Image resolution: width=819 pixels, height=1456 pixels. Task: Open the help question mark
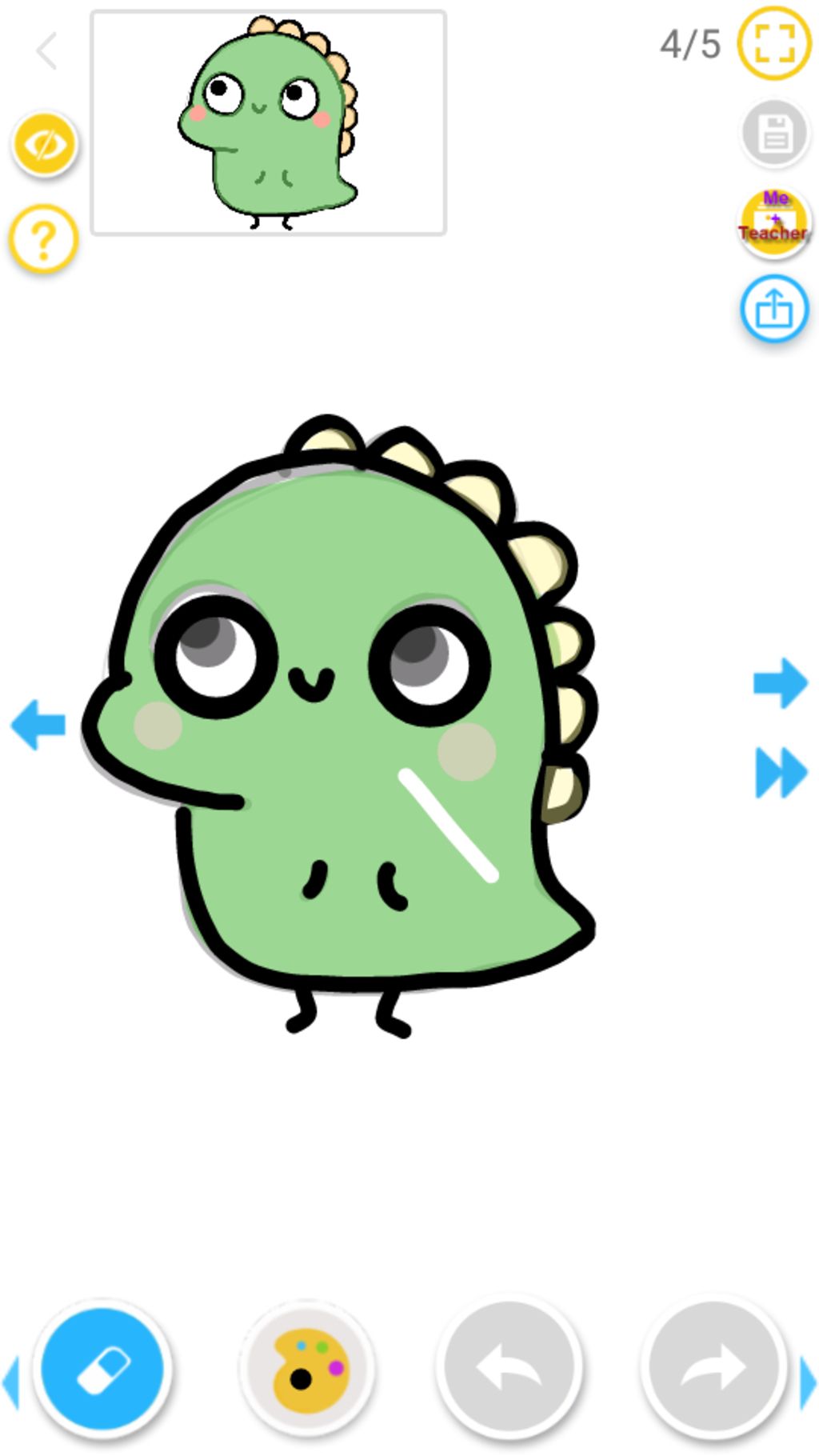click(44, 238)
